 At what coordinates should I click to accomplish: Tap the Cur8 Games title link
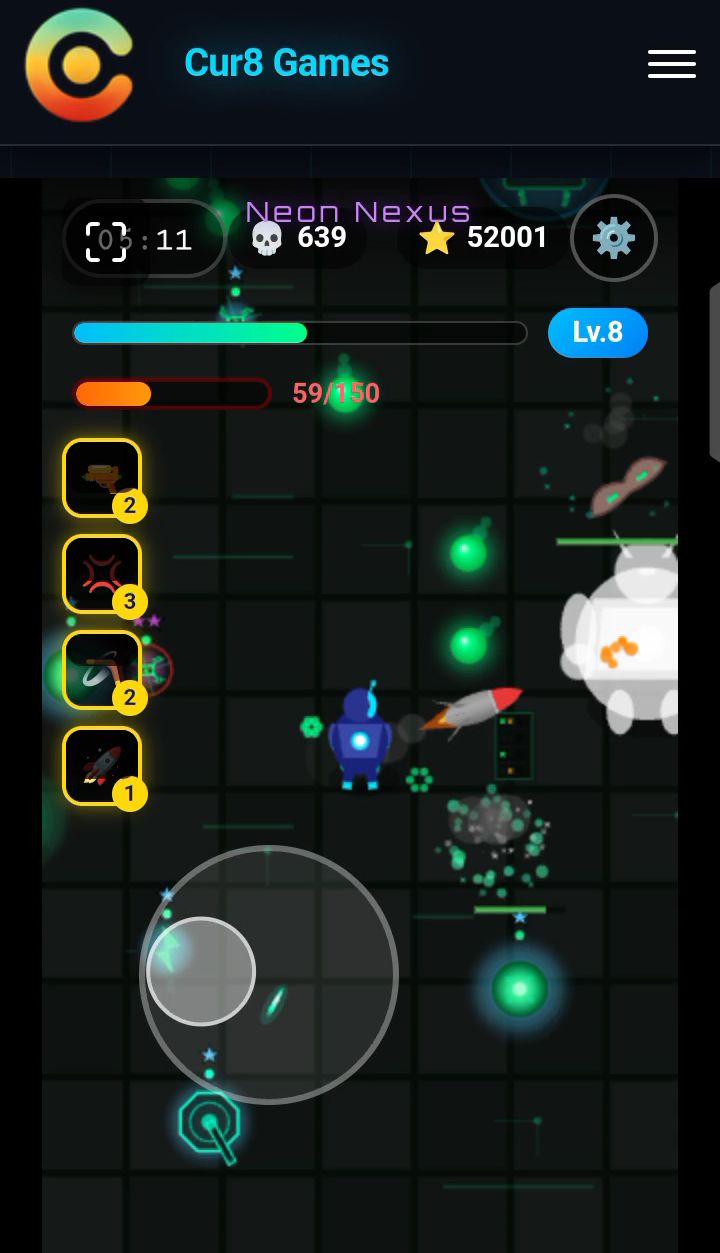coord(286,63)
